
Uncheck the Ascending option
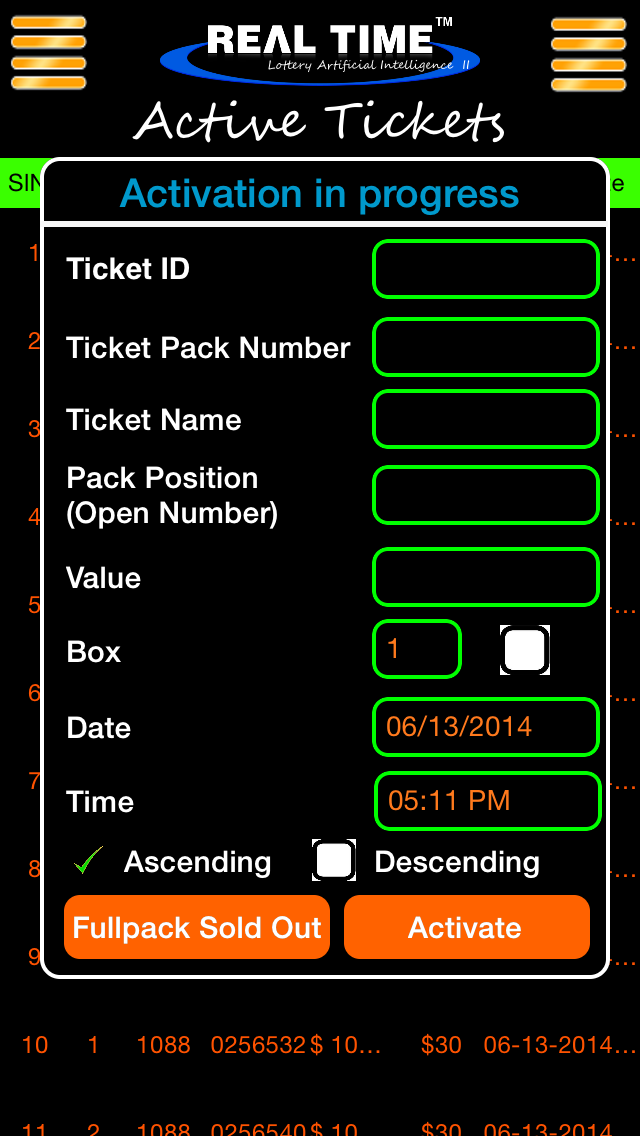point(88,861)
